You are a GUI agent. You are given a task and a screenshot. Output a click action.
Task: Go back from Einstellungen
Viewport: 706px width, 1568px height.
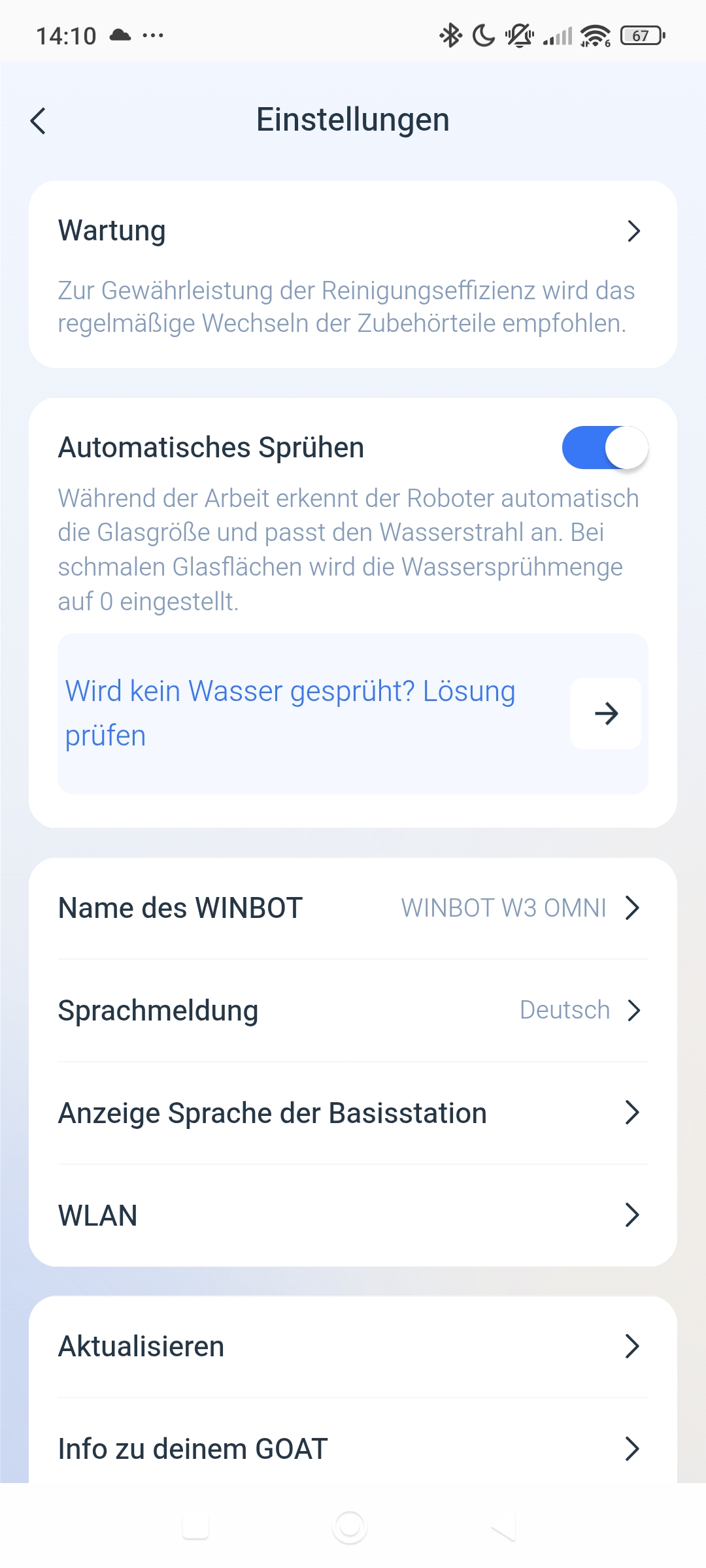click(39, 121)
